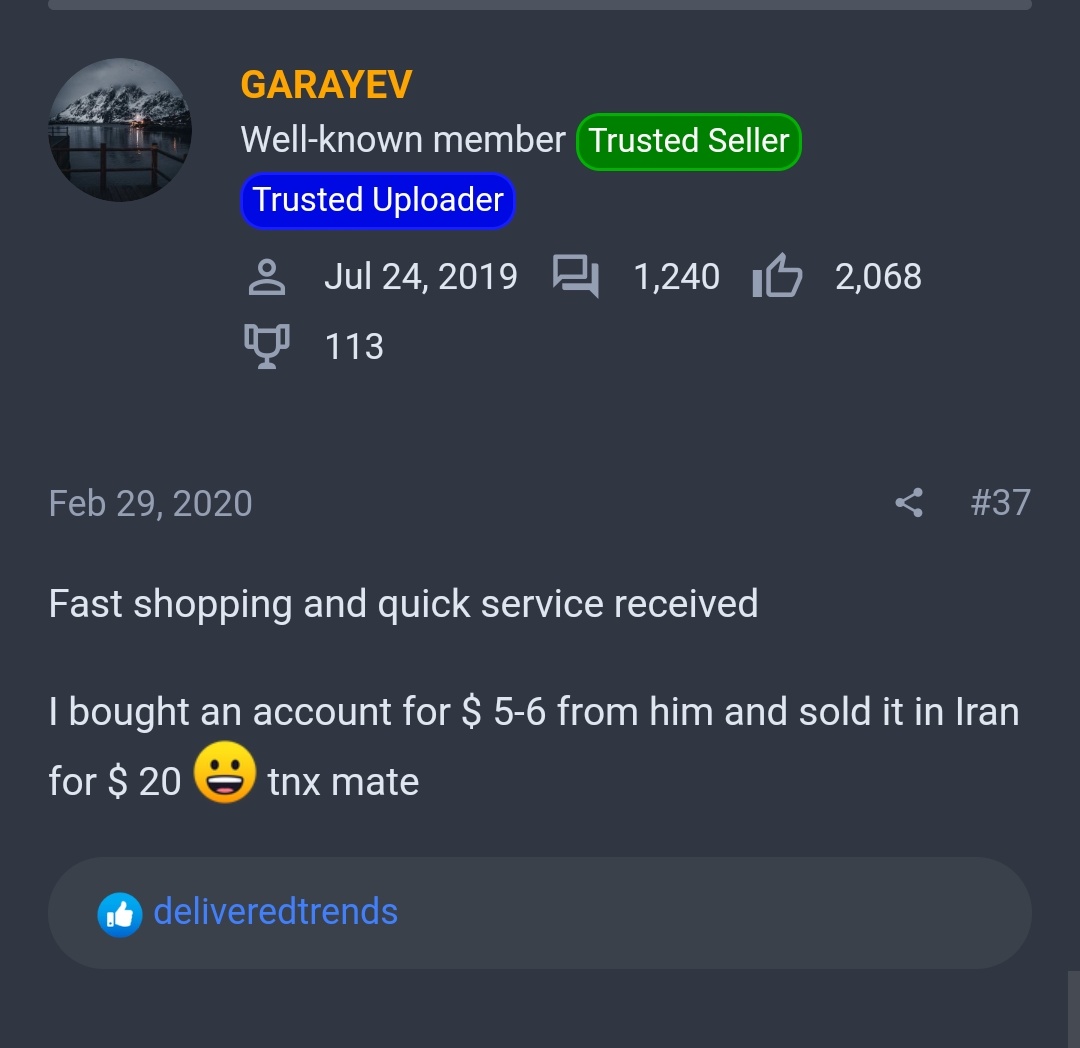Screen dimensions: 1080x1048
Task: Open GARAYEV's profile via username
Action: pos(326,85)
